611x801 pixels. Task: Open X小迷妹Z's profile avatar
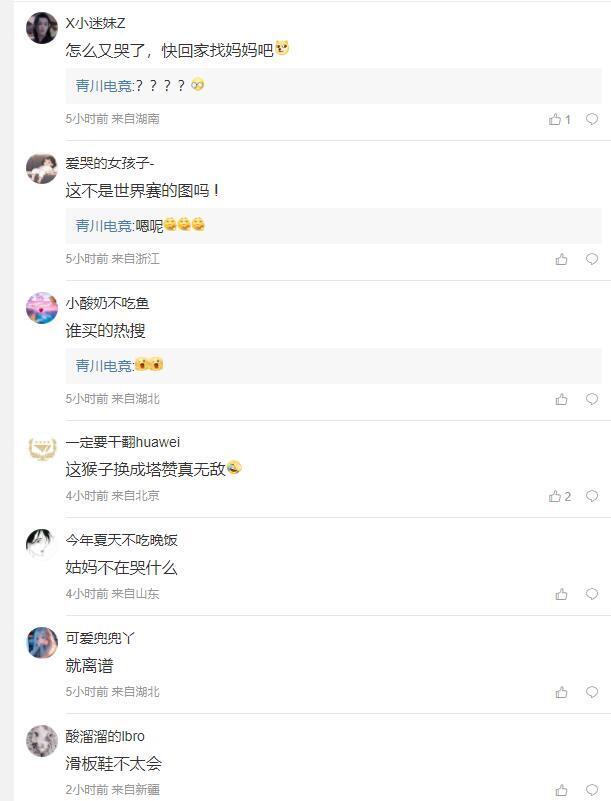(41, 28)
